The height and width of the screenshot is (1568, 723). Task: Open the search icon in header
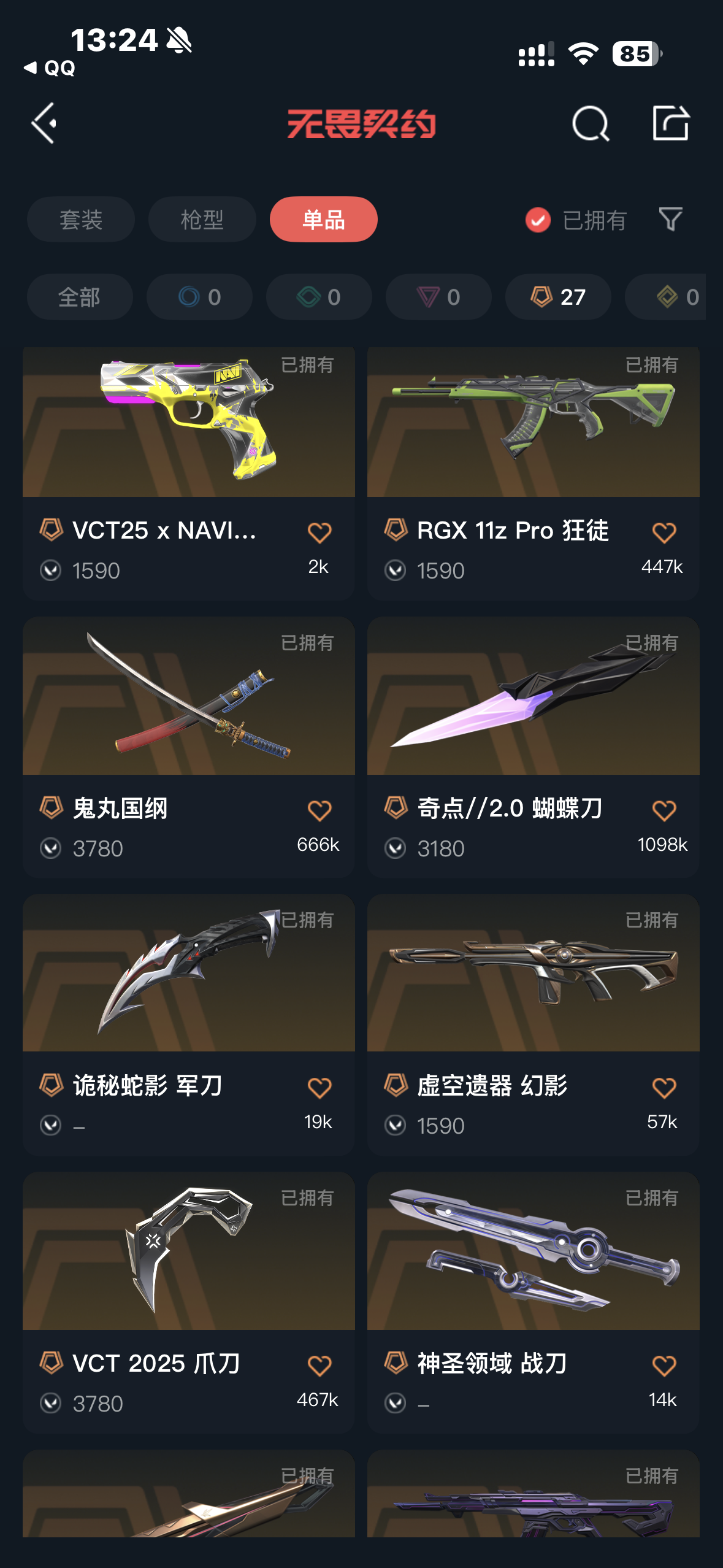(x=590, y=123)
